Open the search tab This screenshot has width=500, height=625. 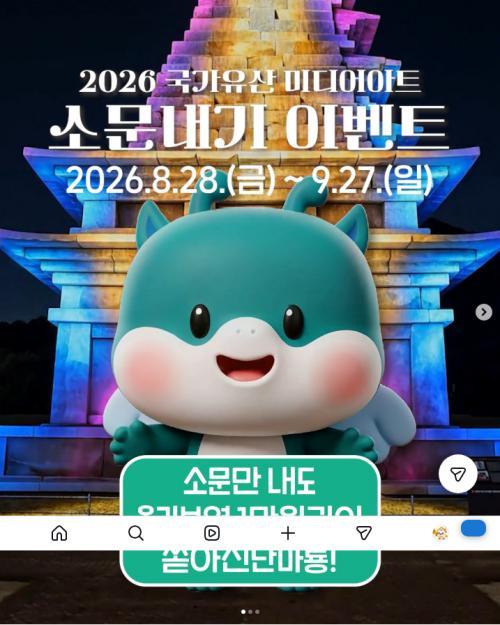pyautogui.click(x=136, y=533)
